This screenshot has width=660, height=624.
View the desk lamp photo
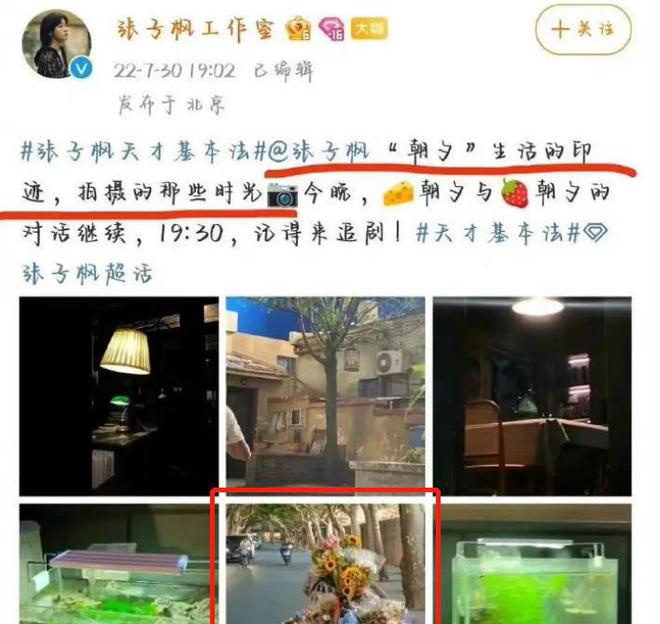(119, 395)
